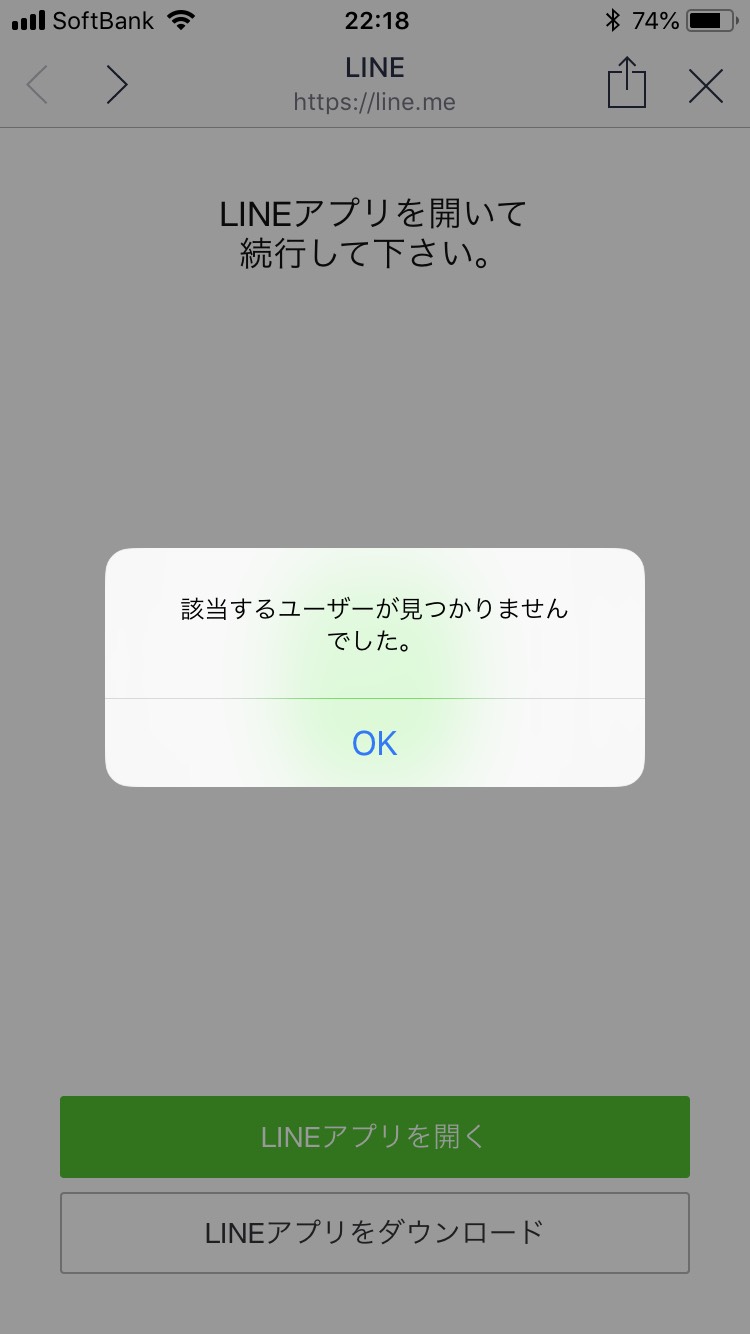The height and width of the screenshot is (1334, 750).
Task: Tap the green LINEアプリを開く button
Action: [375, 1137]
